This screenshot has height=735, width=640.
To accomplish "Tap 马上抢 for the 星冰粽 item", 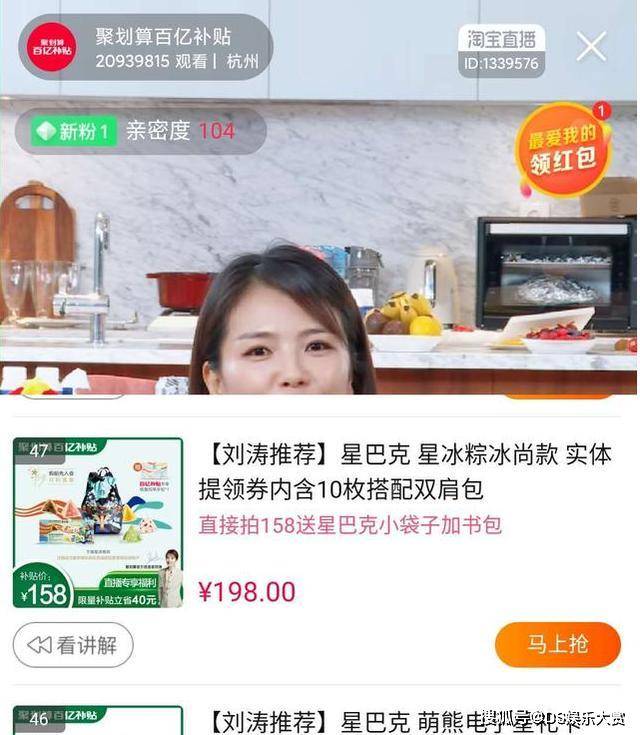I will pyautogui.click(x=557, y=645).
